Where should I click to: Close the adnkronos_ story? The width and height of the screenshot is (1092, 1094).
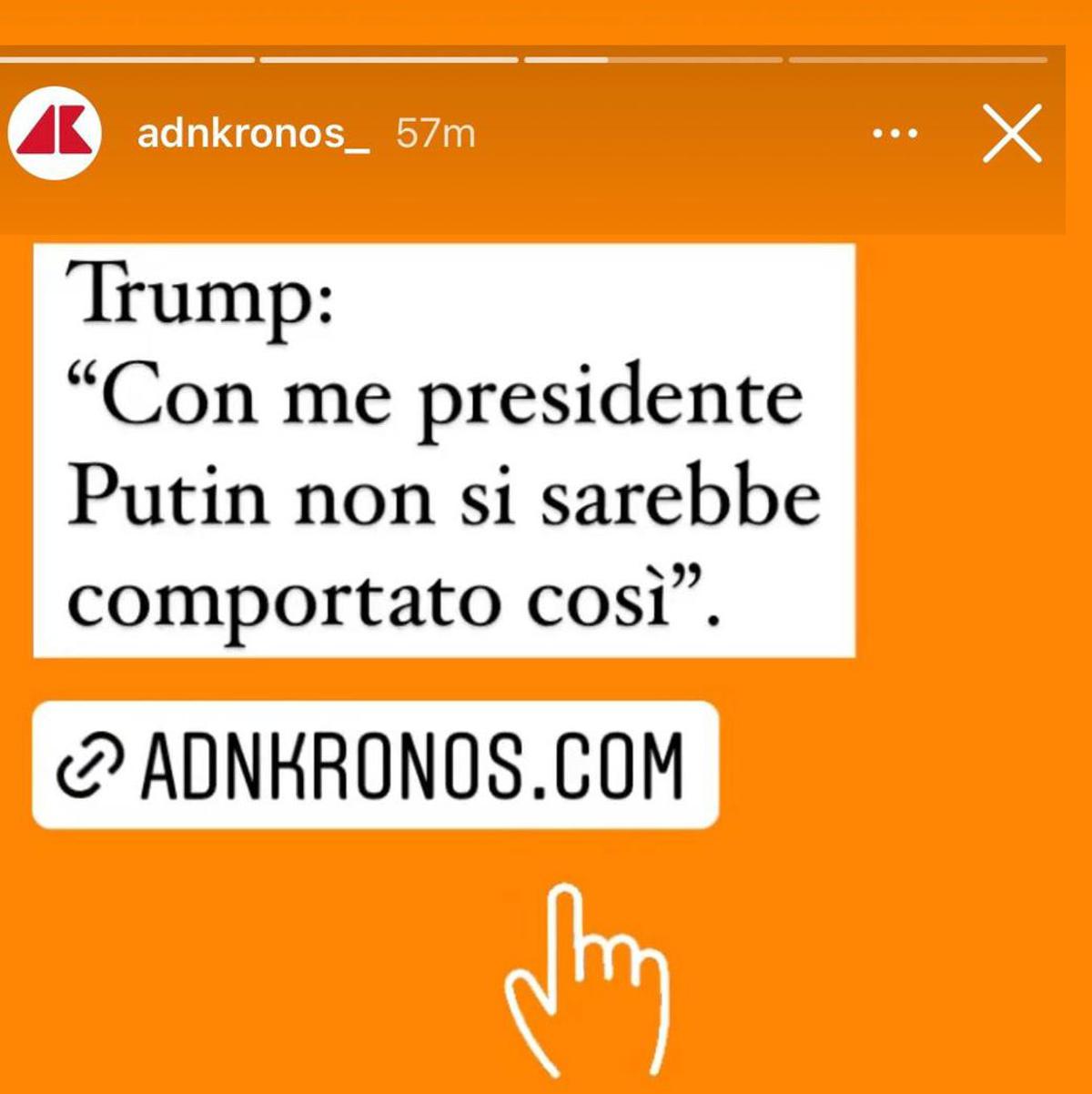1012,134
